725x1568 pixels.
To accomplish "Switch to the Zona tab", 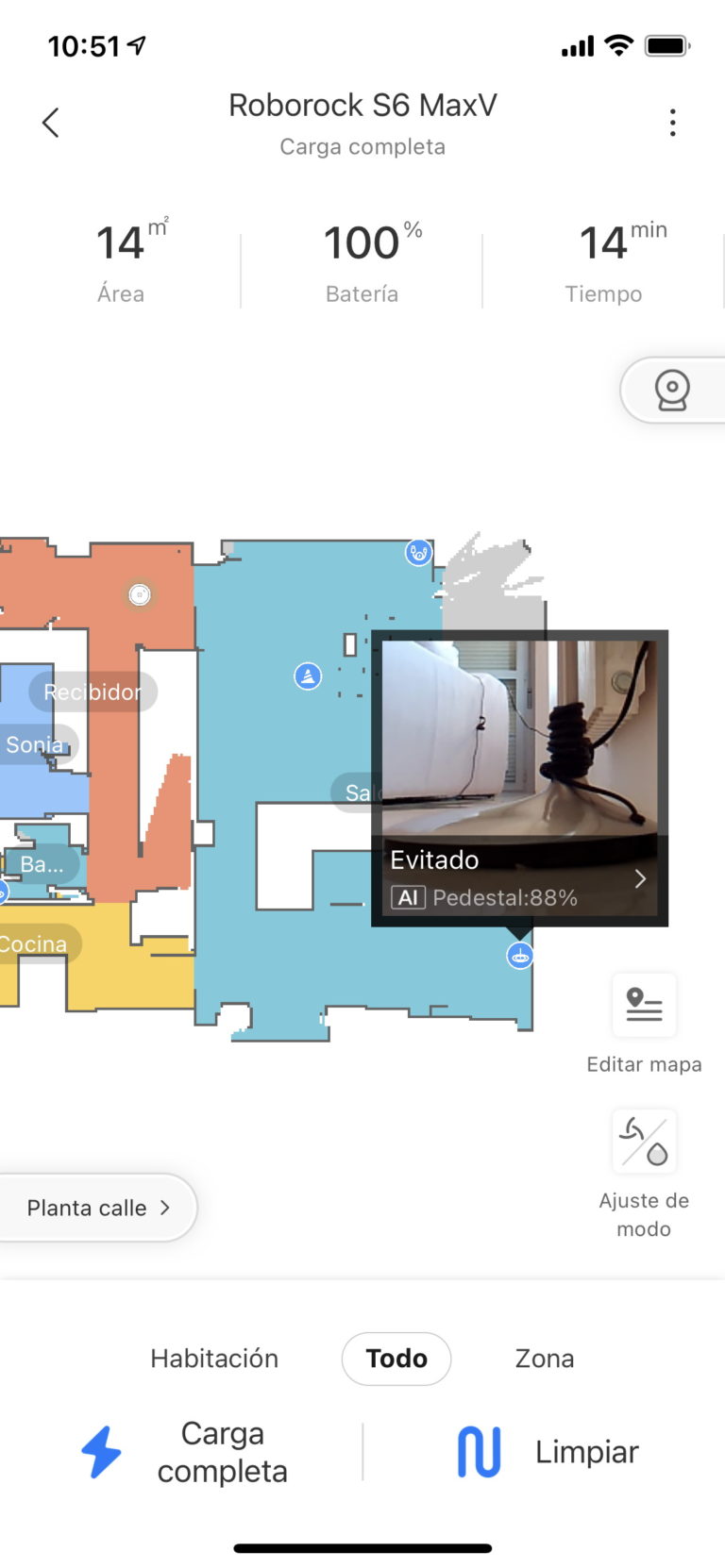I will [x=545, y=1359].
